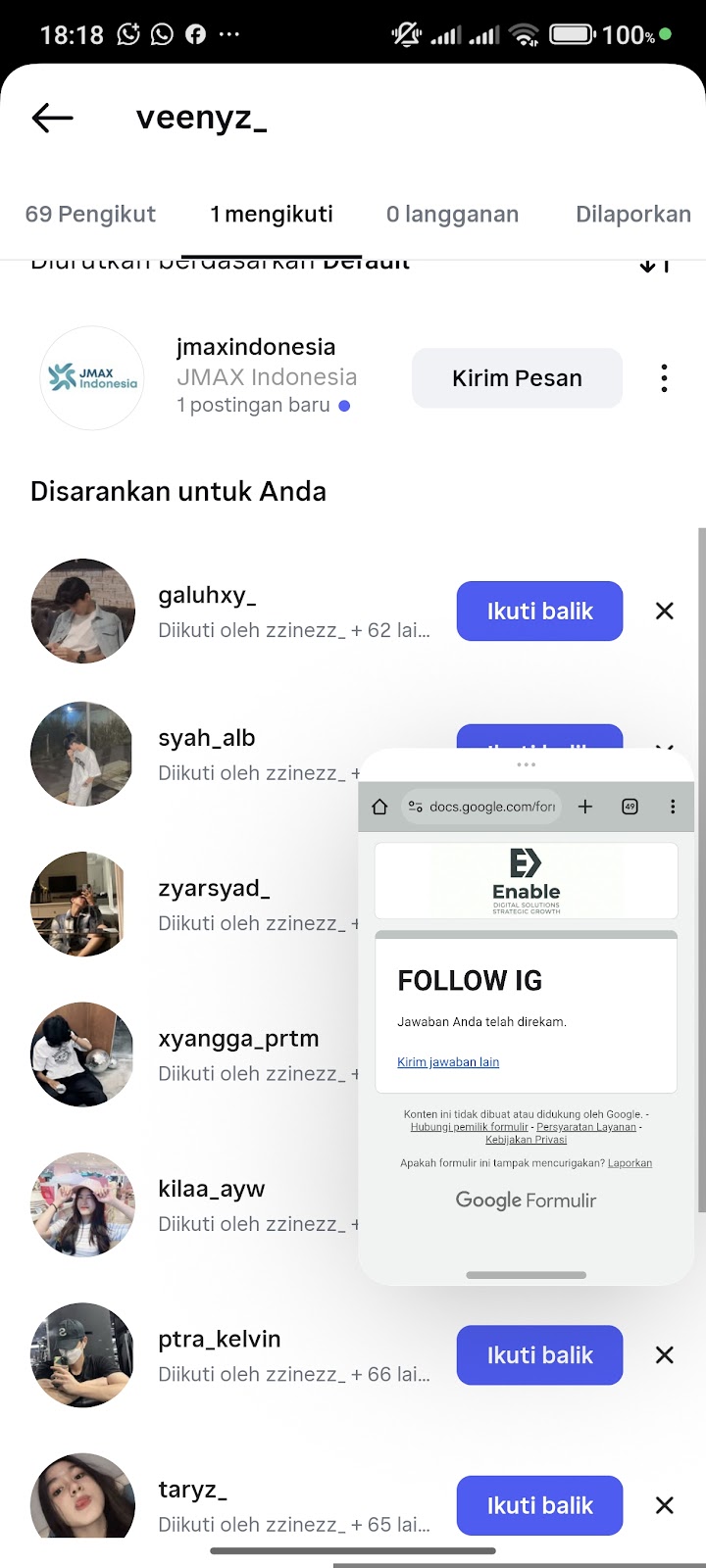Dismiss the taryz_ suggestion
The width and height of the screenshot is (706, 1568).
pos(664,1505)
